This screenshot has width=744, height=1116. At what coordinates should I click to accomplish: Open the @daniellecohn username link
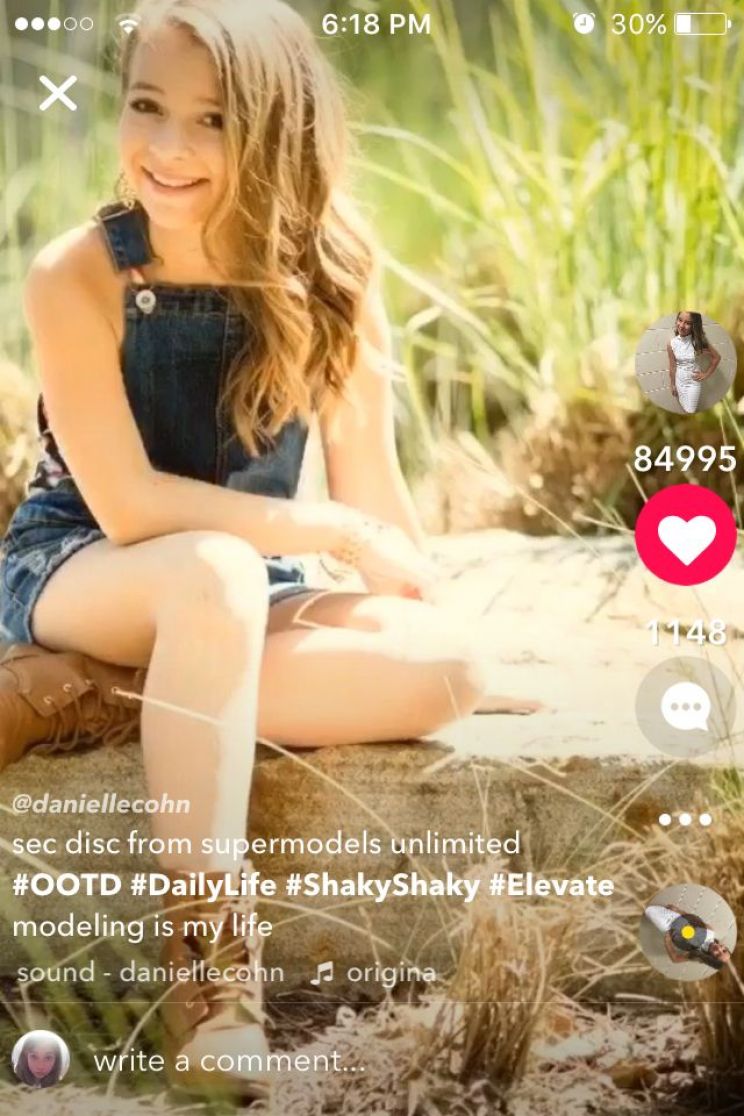tap(100, 804)
